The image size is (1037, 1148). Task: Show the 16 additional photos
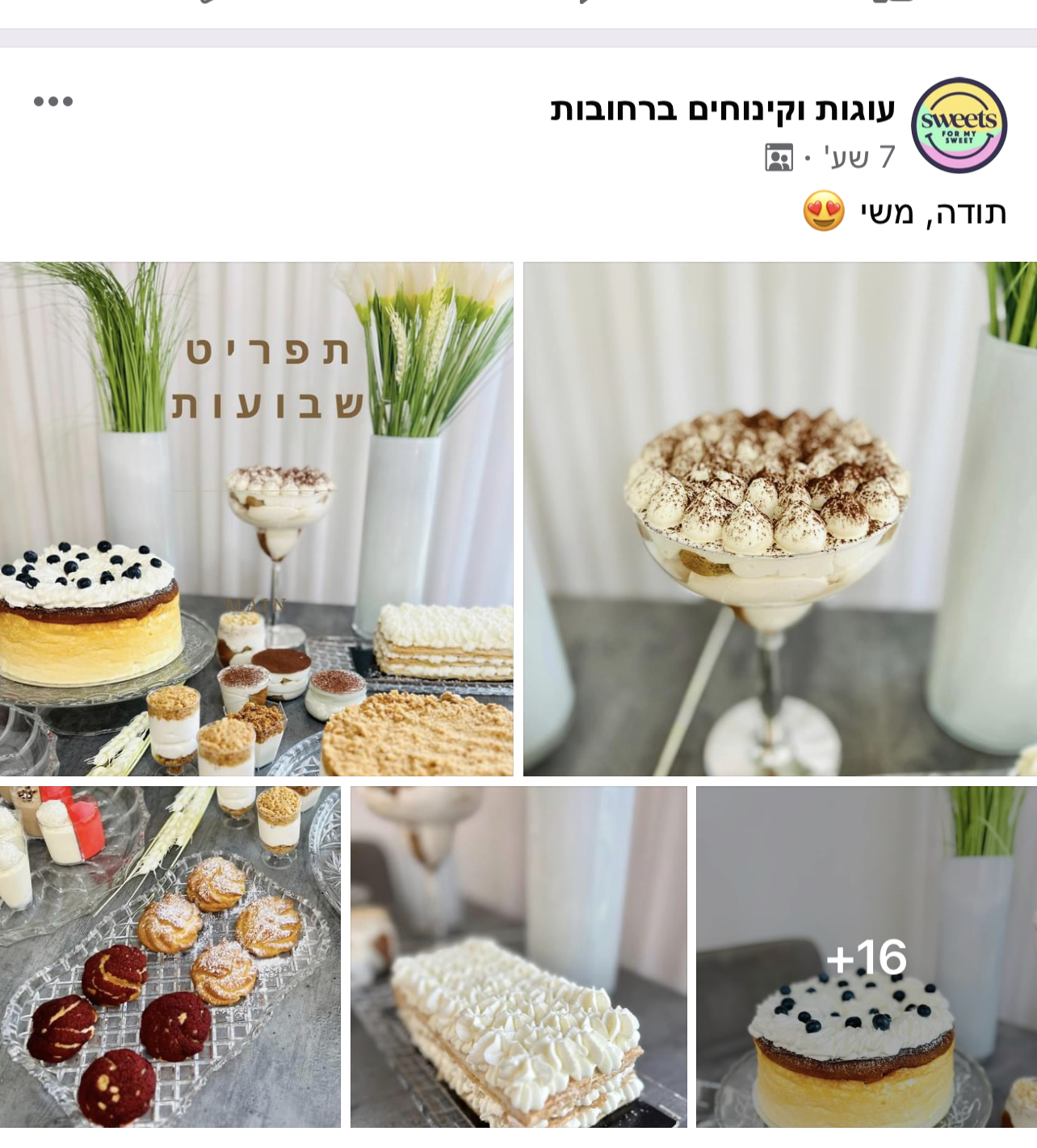[x=866, y=957]
